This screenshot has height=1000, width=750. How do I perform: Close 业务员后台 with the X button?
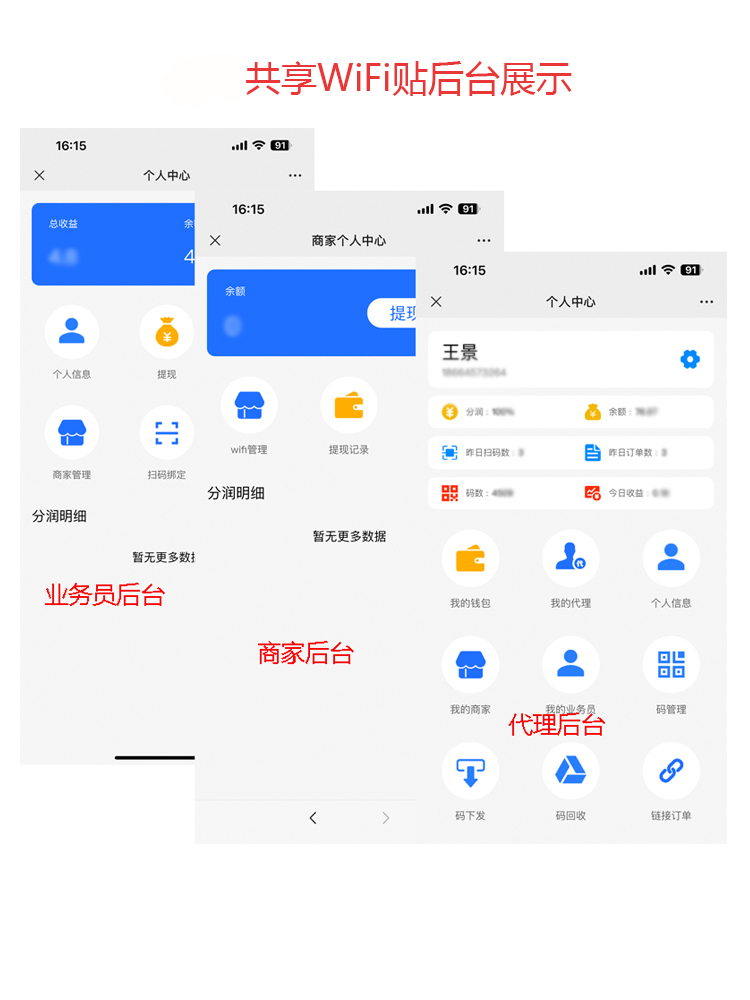[x=39, y=174]
